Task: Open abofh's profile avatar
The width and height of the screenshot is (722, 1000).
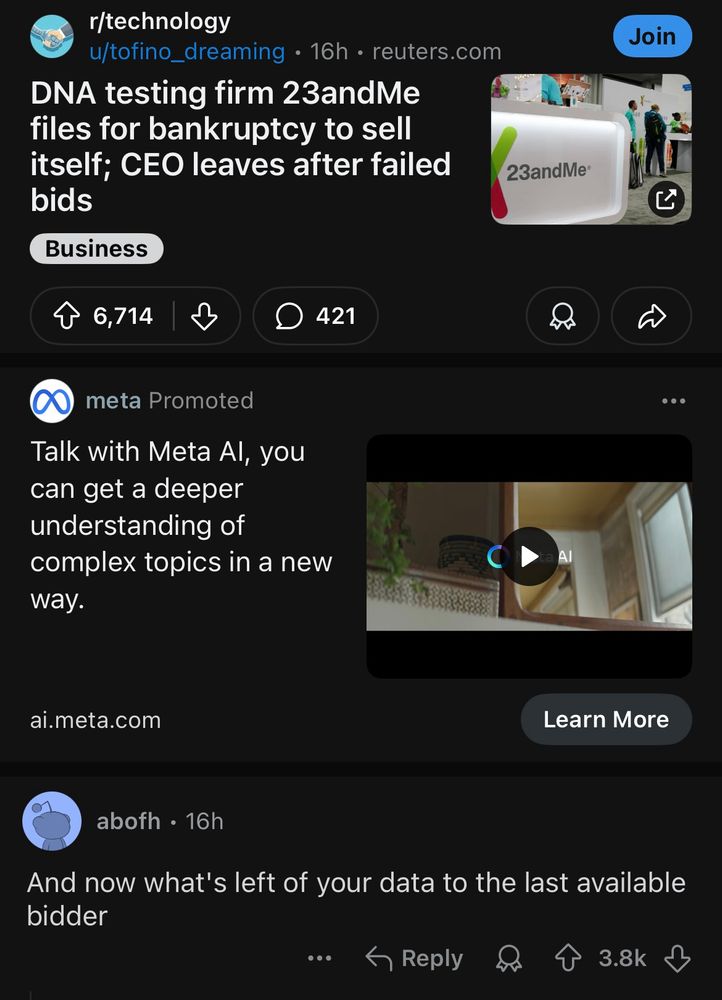Action: 51,821
